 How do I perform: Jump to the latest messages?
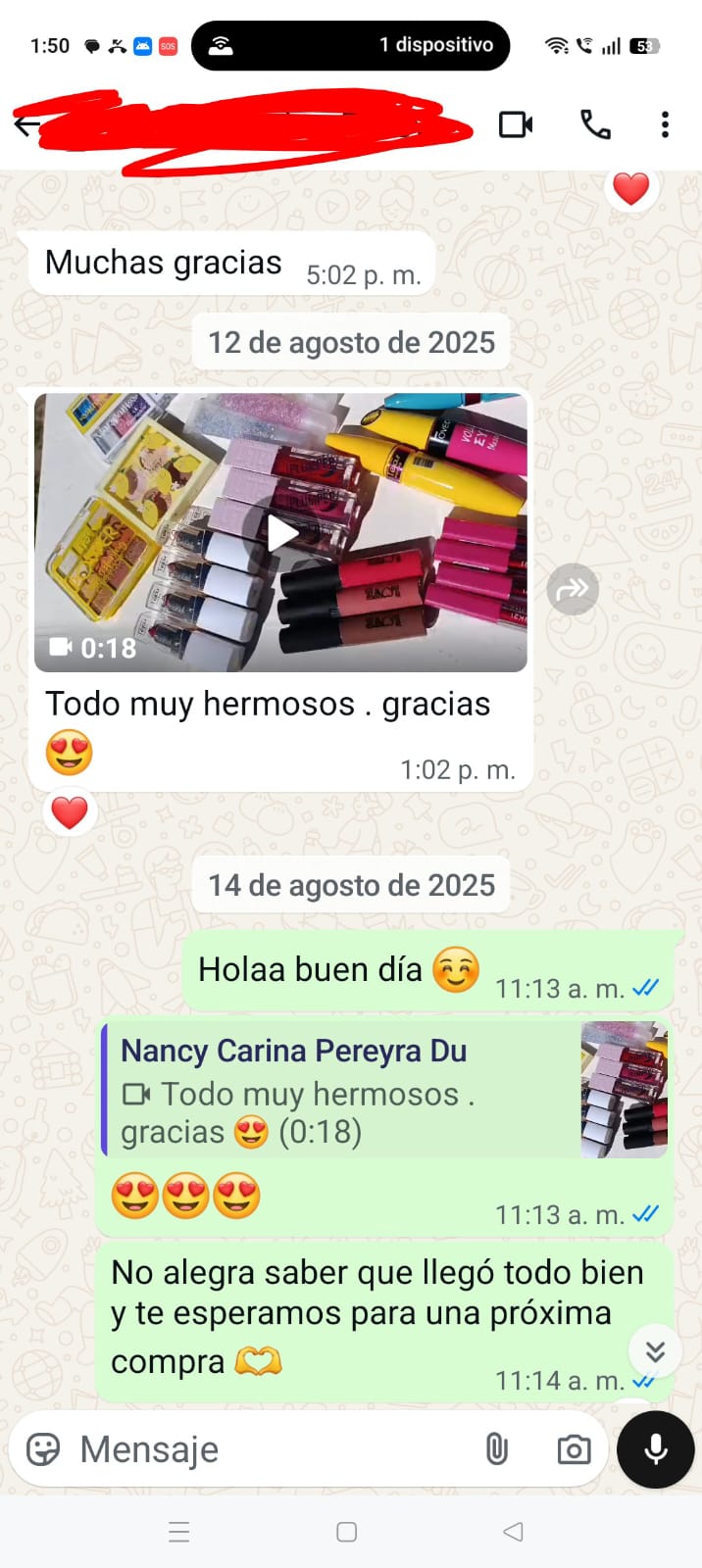pyautogui.click(x=655, y=1351)
